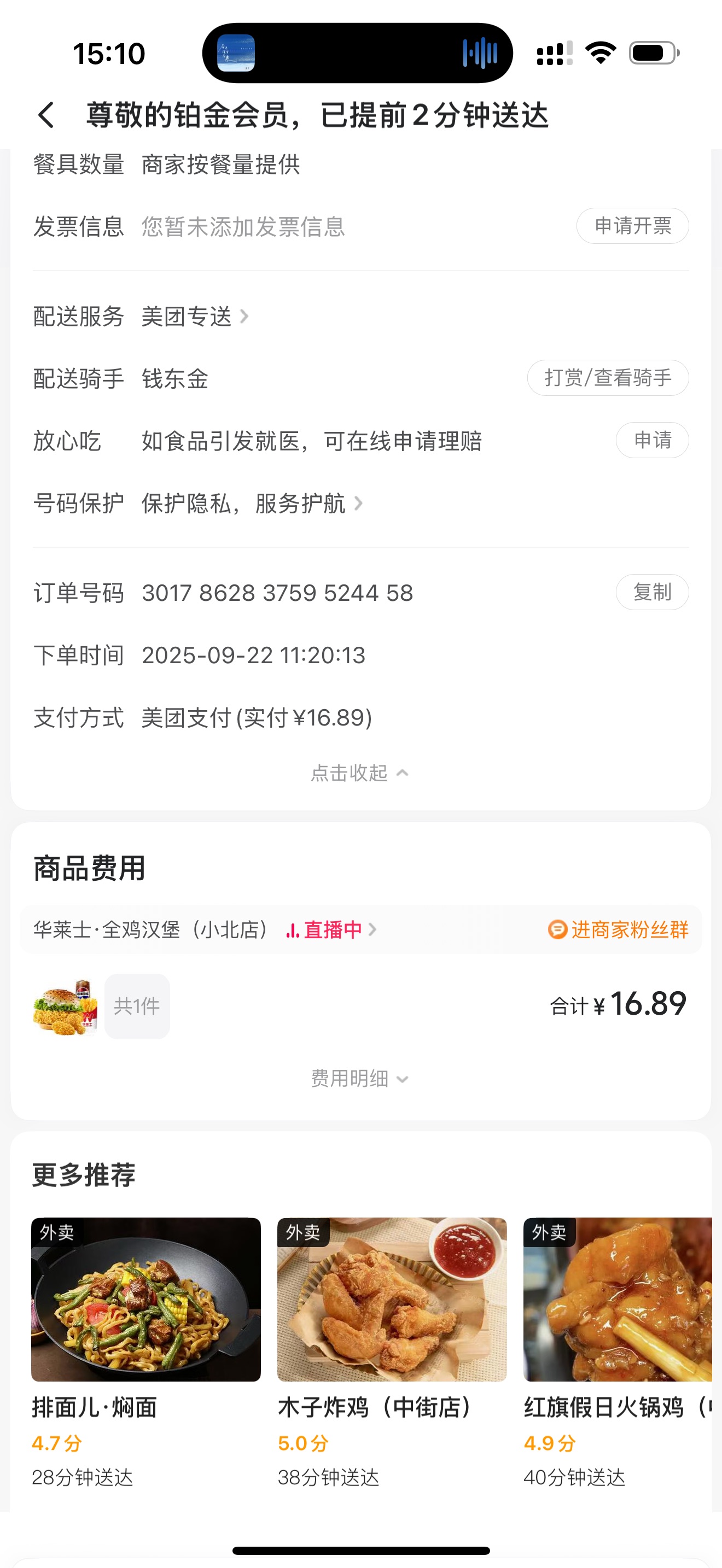
Task: Tap 申请 next to 放心吃 claim
Action: [652, 440]
